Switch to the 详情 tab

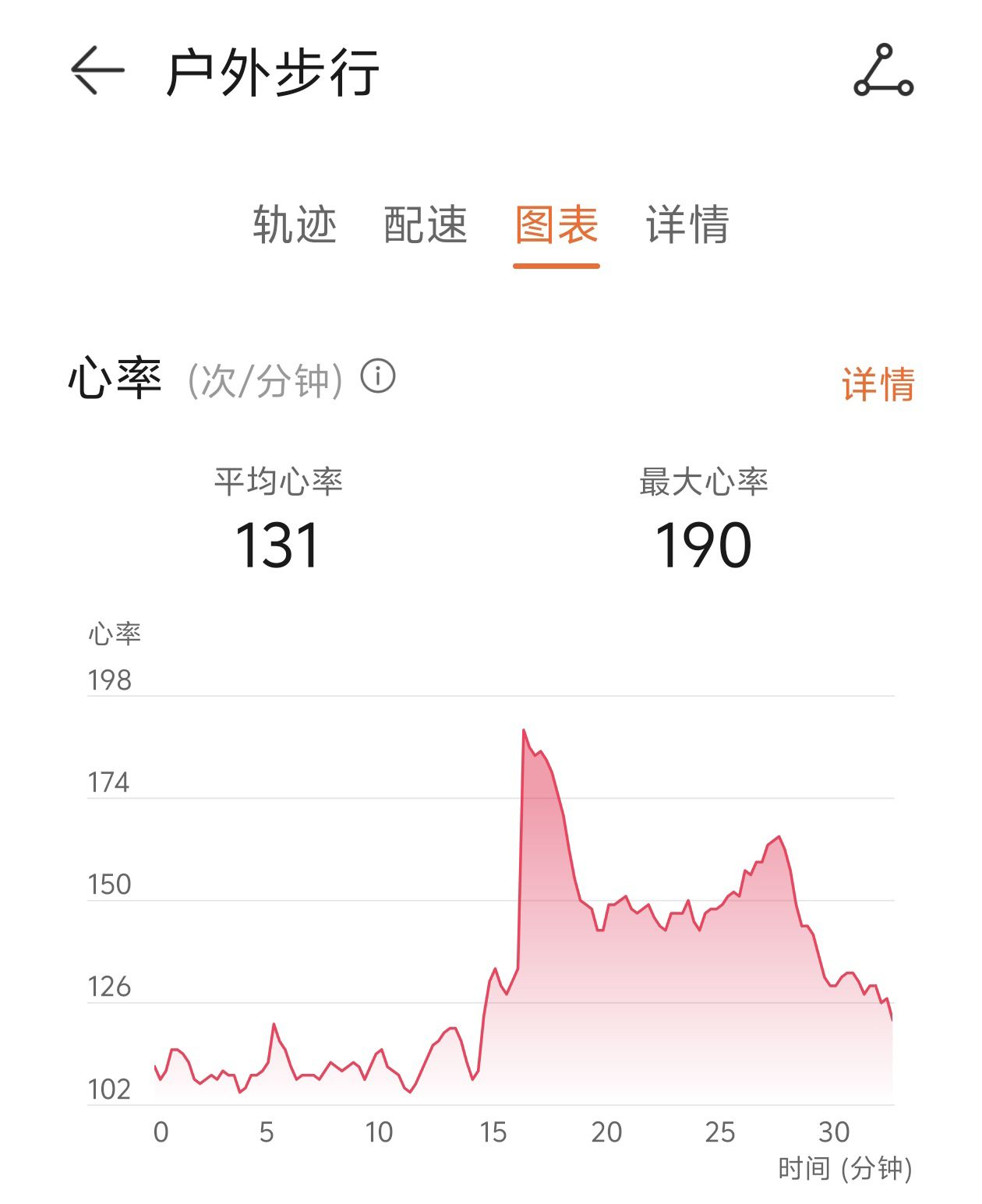tap(687, 224)
